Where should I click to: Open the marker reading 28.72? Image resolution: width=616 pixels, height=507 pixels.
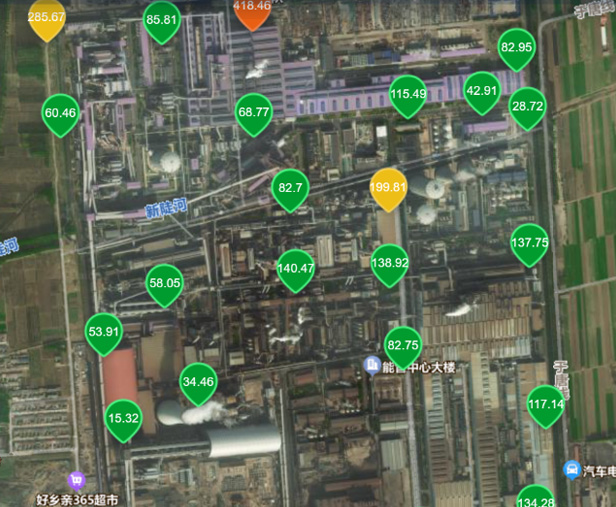[x=527, y=106]
